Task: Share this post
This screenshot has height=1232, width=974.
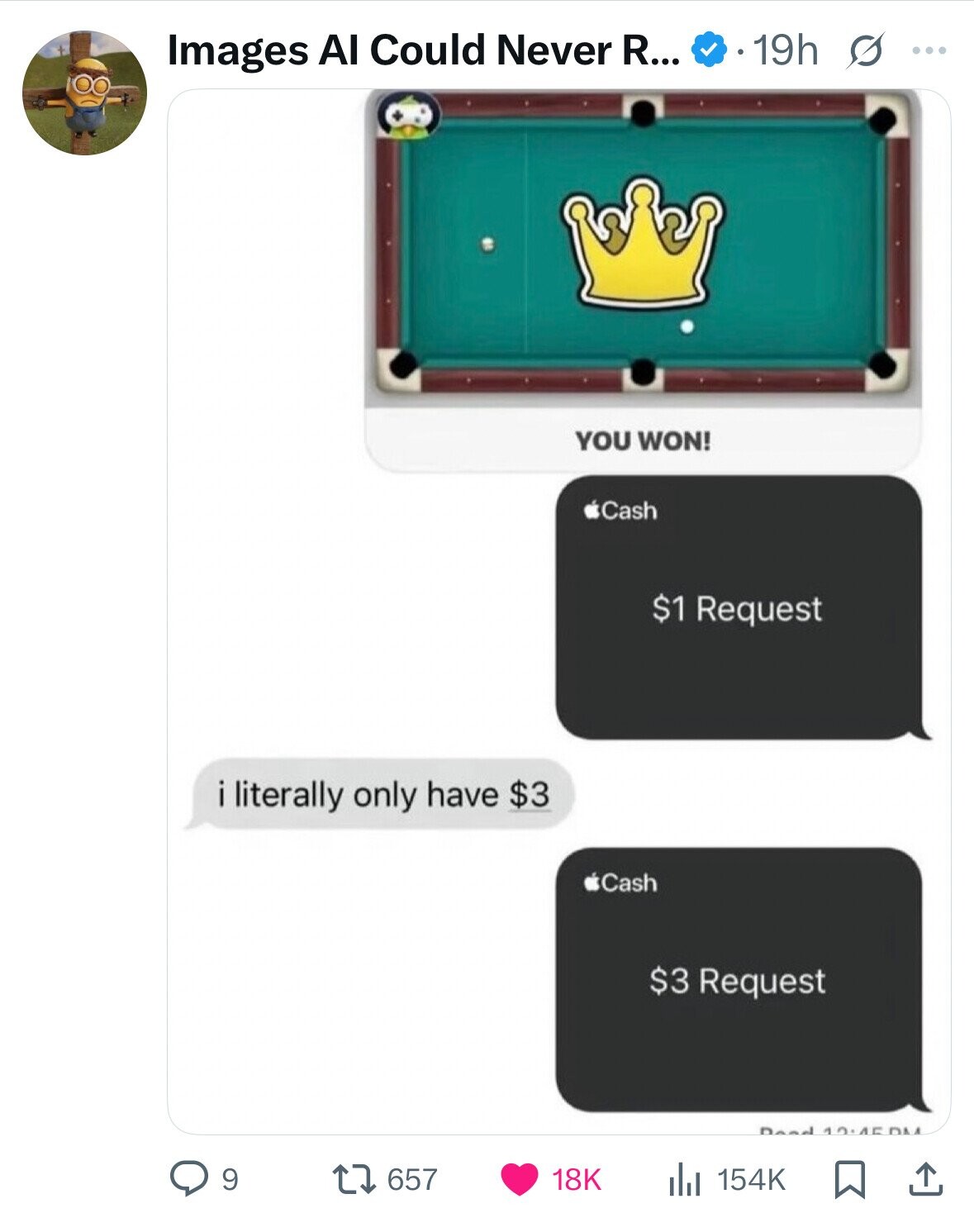Action: [x=924, y=1179]
